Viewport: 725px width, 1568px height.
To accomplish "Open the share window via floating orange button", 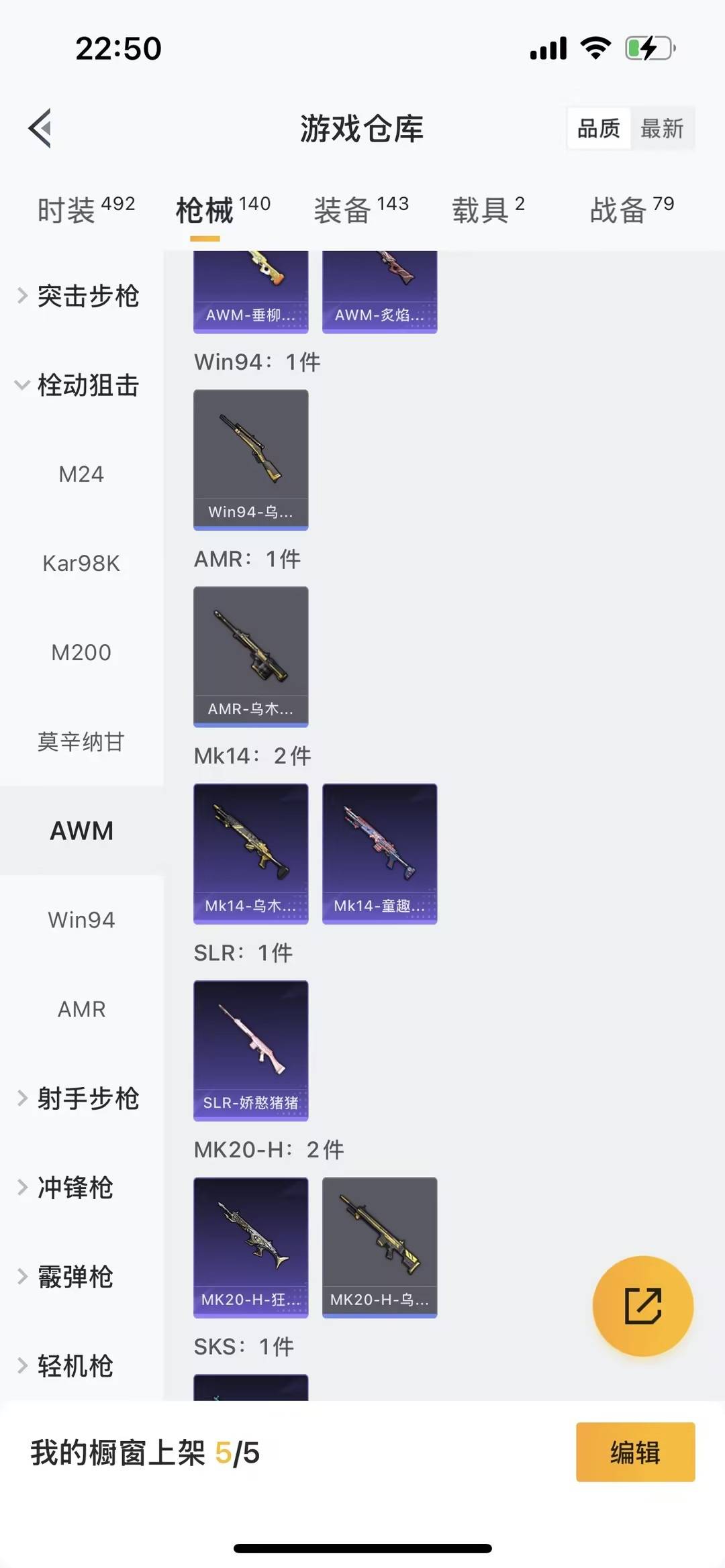I will [643, 1304].
